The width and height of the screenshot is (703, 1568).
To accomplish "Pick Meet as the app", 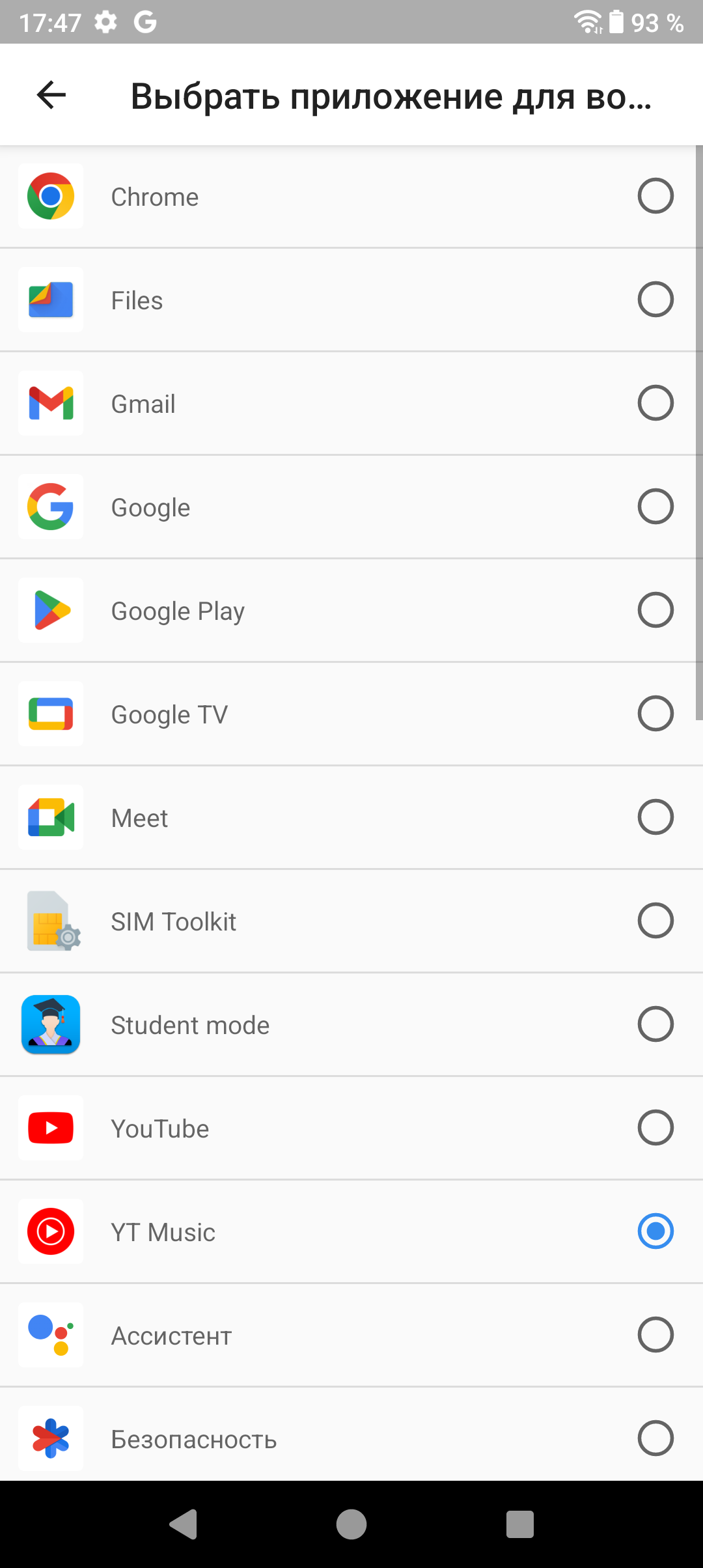I will [655, 817].
